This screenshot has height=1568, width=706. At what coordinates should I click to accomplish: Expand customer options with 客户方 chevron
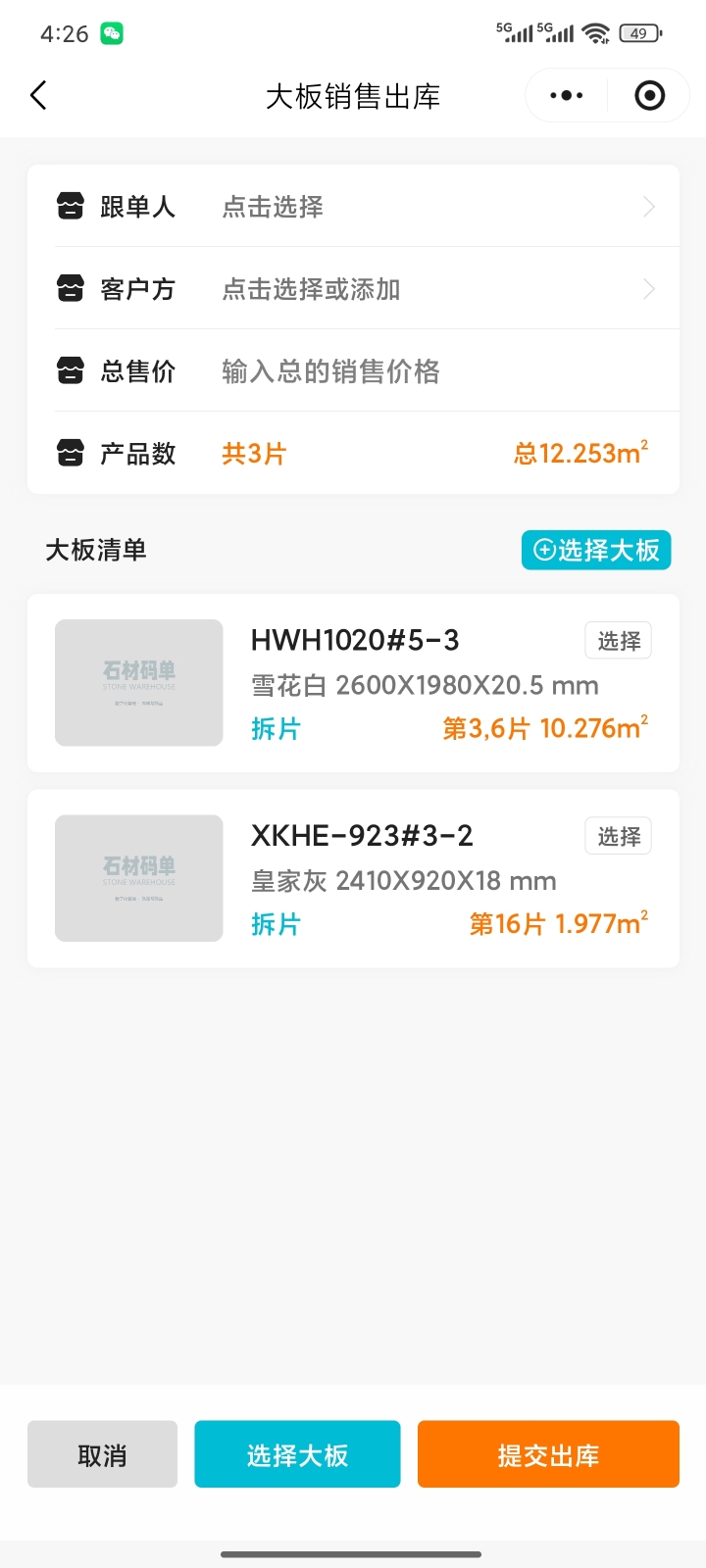[648, 289]
